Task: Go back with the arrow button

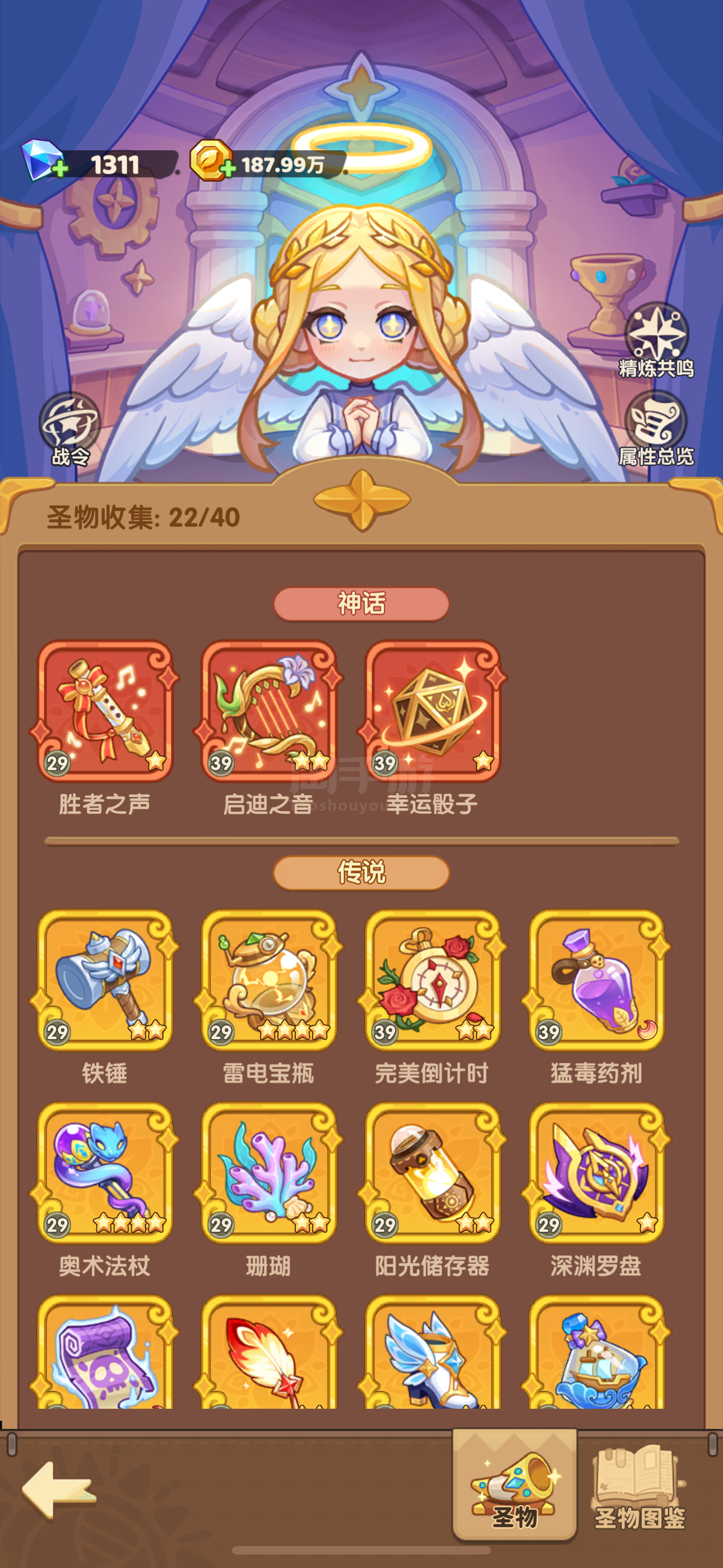Action: pos(58,1490)
